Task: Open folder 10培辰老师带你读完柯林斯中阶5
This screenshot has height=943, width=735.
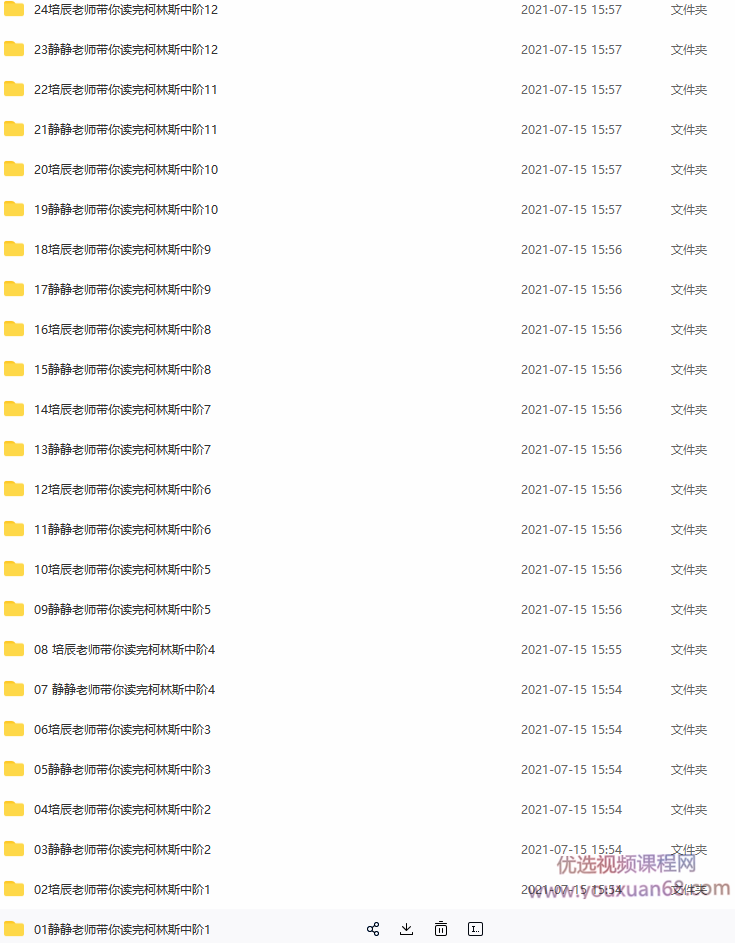Action: (122, 570)
